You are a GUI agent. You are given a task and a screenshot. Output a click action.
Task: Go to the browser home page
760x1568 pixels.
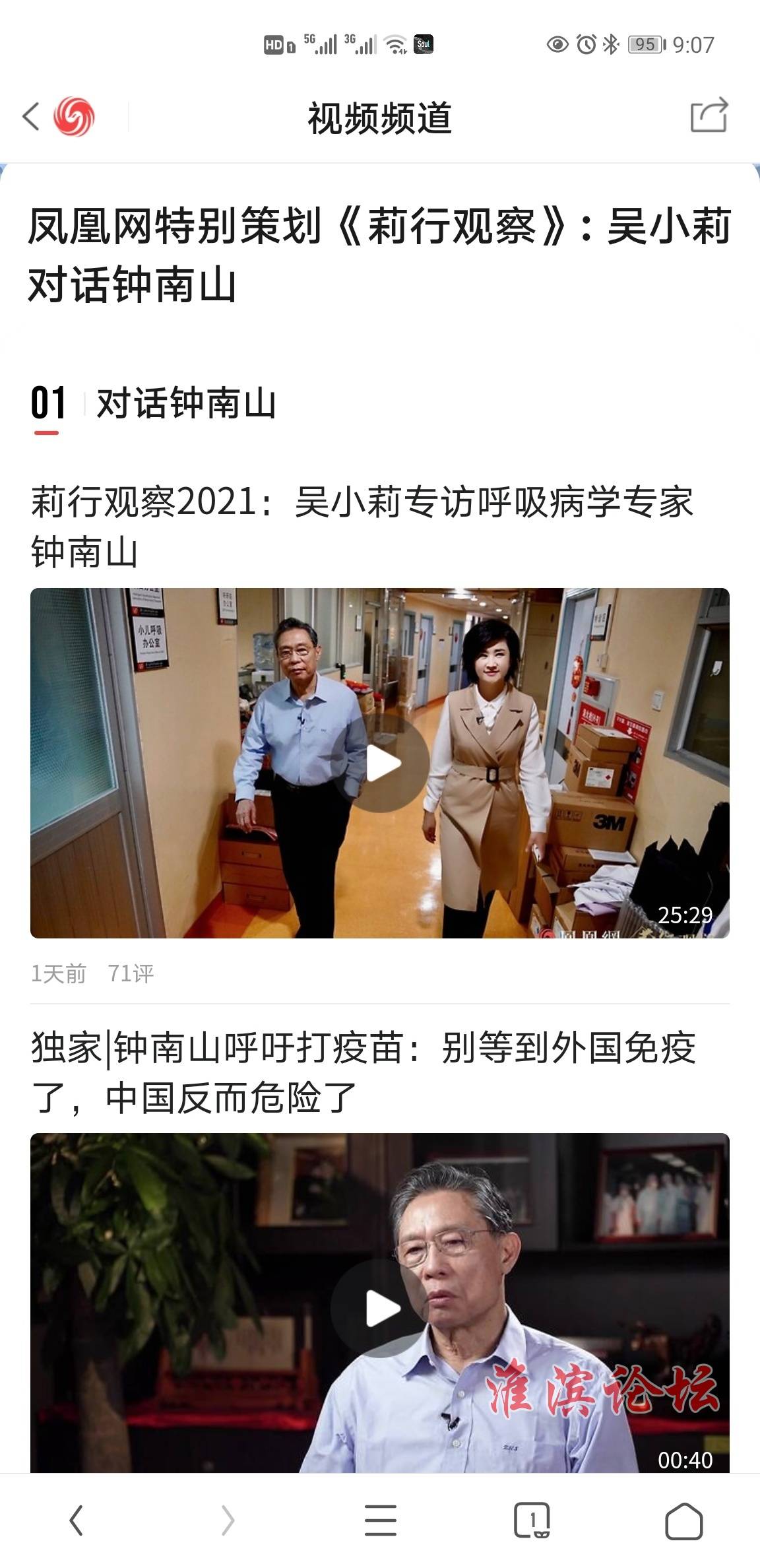point(683,1520)
